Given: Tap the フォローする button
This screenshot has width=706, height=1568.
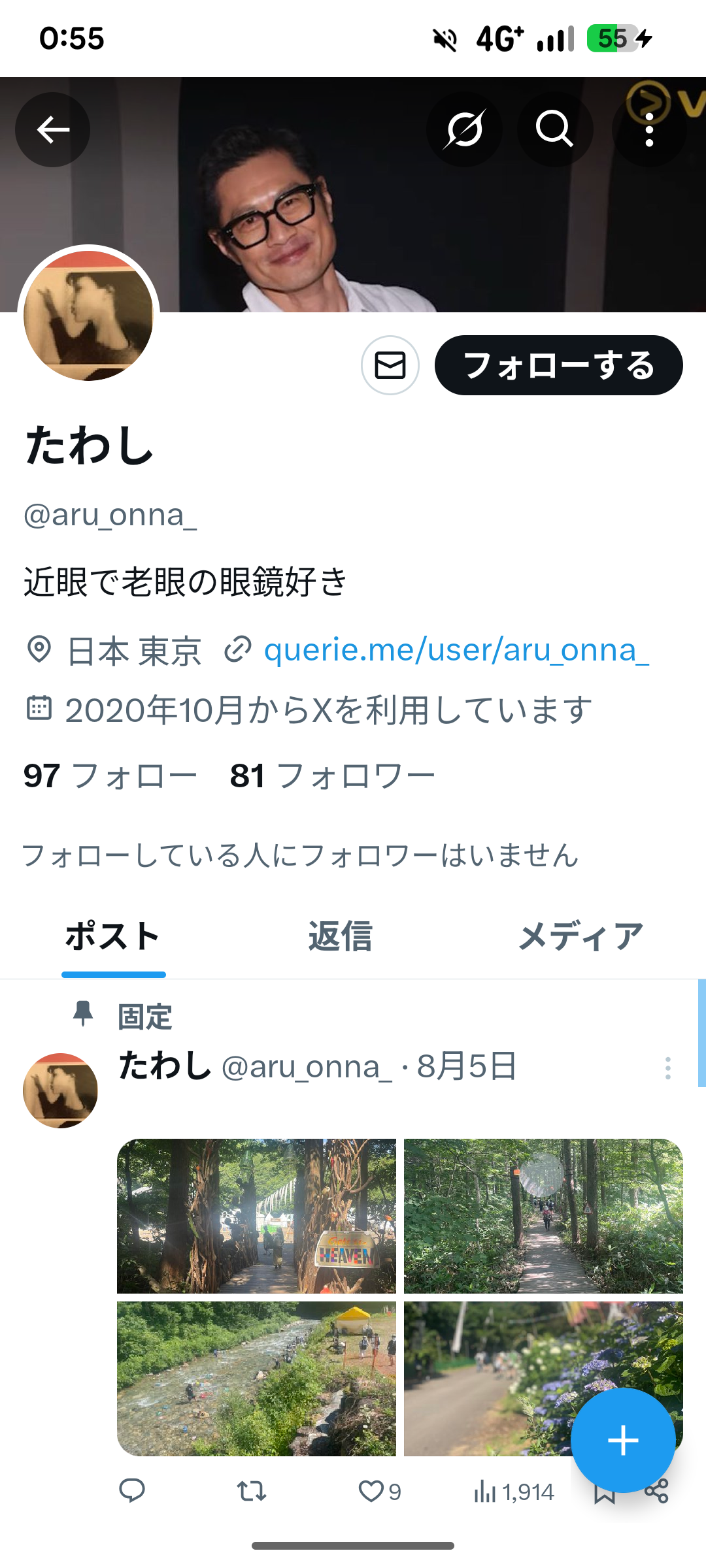Looking at the screenshot, I should (558, 365).
